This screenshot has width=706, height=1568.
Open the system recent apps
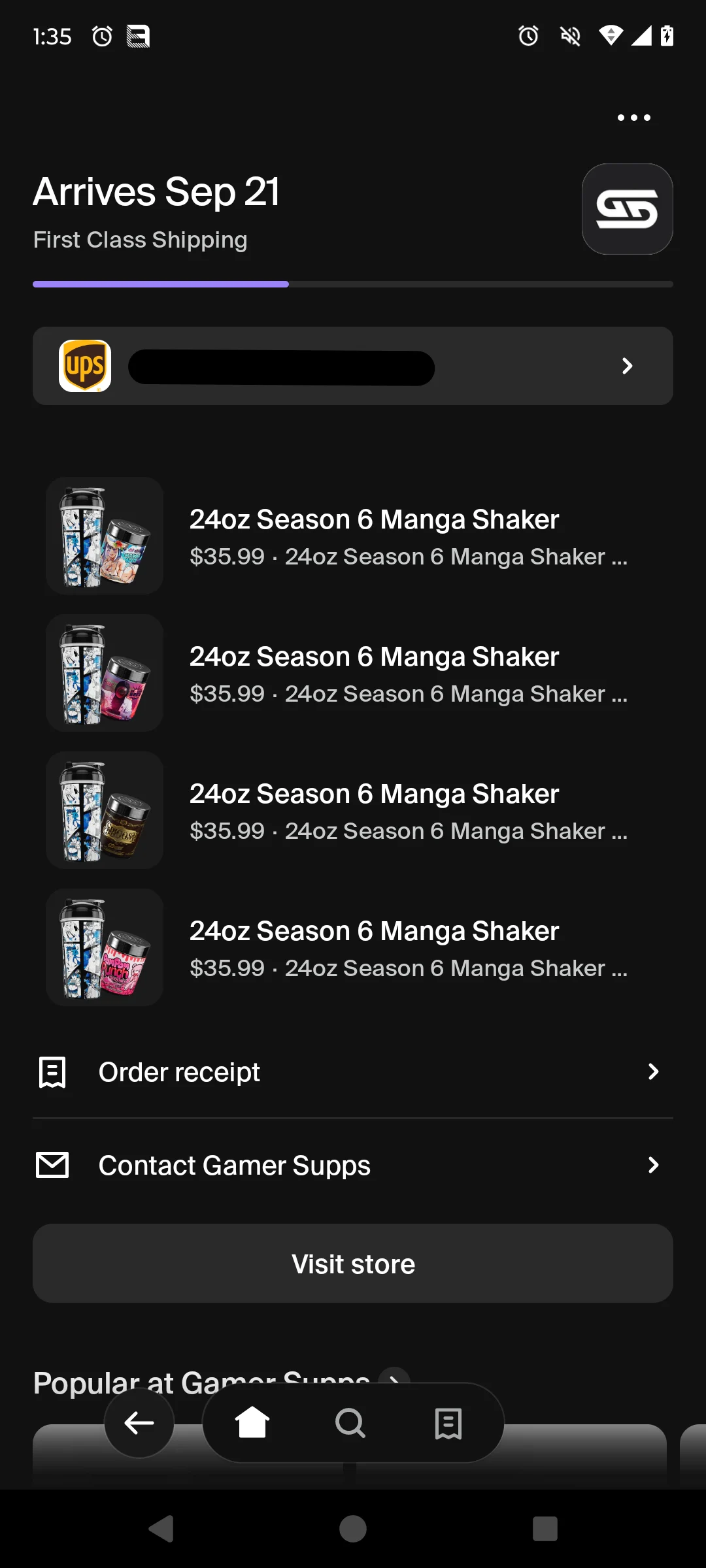click(545, 1529)
